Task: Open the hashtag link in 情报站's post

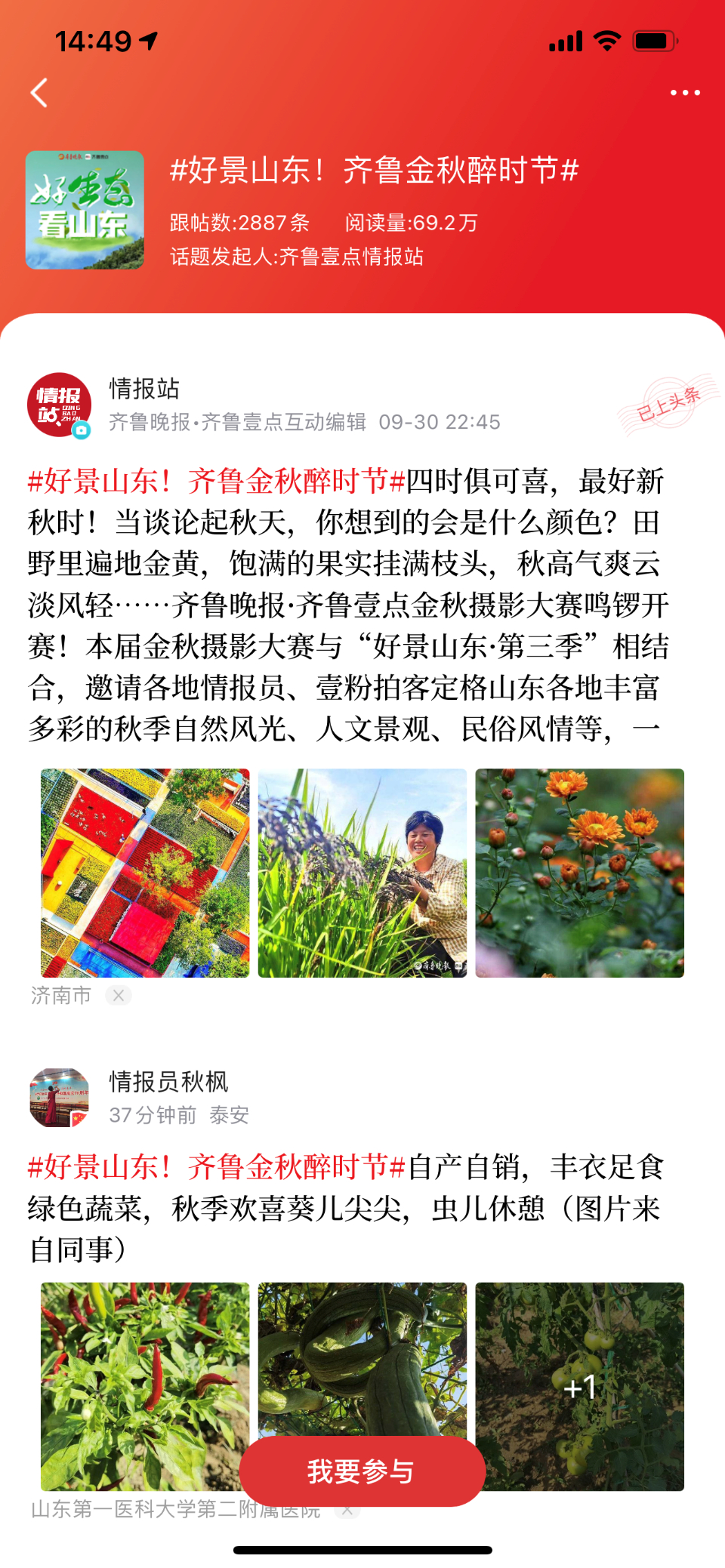Action: click(216, 481)
